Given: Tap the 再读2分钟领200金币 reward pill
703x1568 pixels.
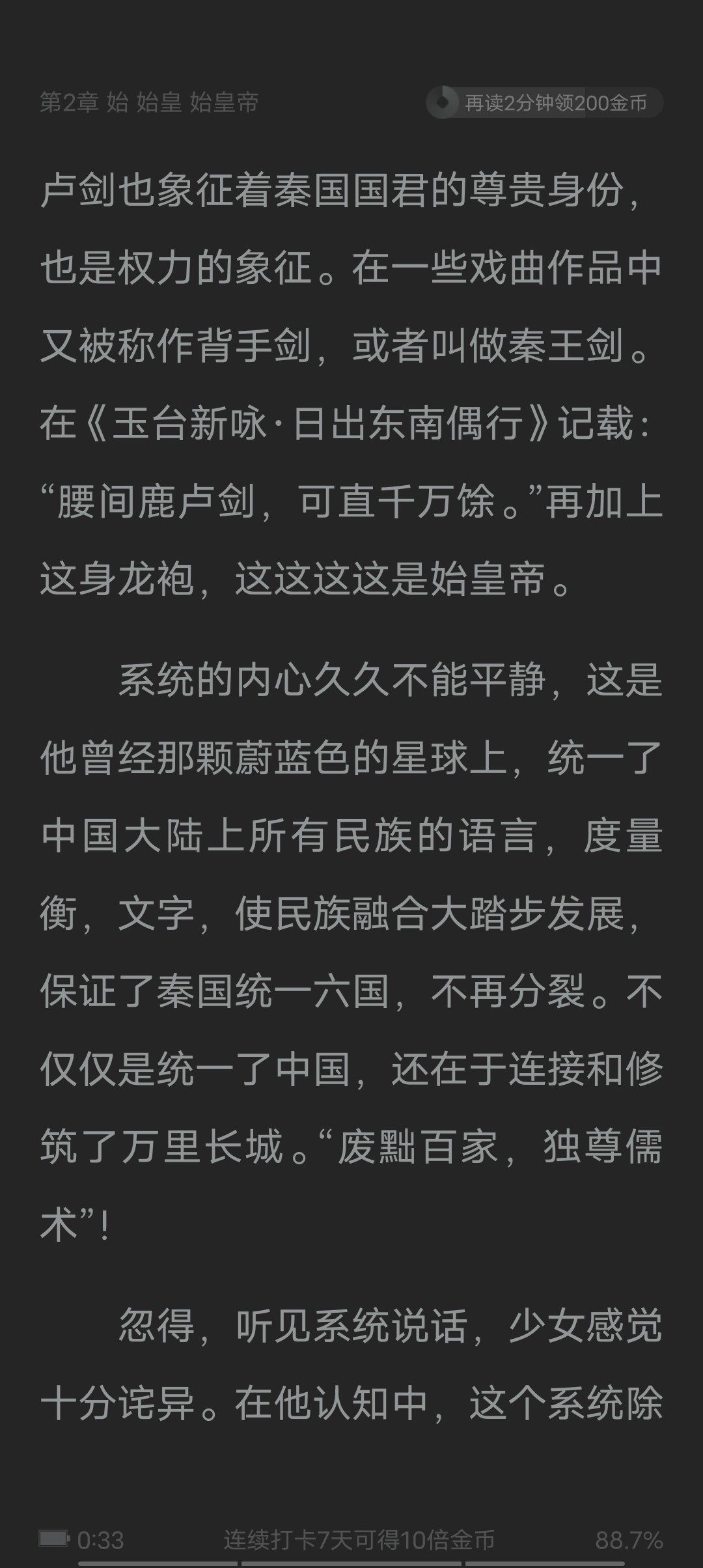Looking at the screenshot, I should pyautogui.click(x=544, y=103).
